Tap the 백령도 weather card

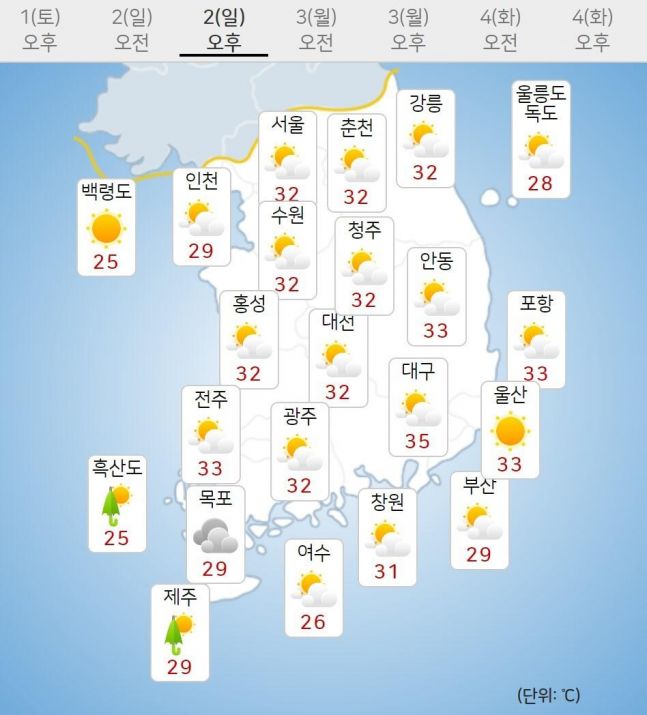tap(106, 228)
